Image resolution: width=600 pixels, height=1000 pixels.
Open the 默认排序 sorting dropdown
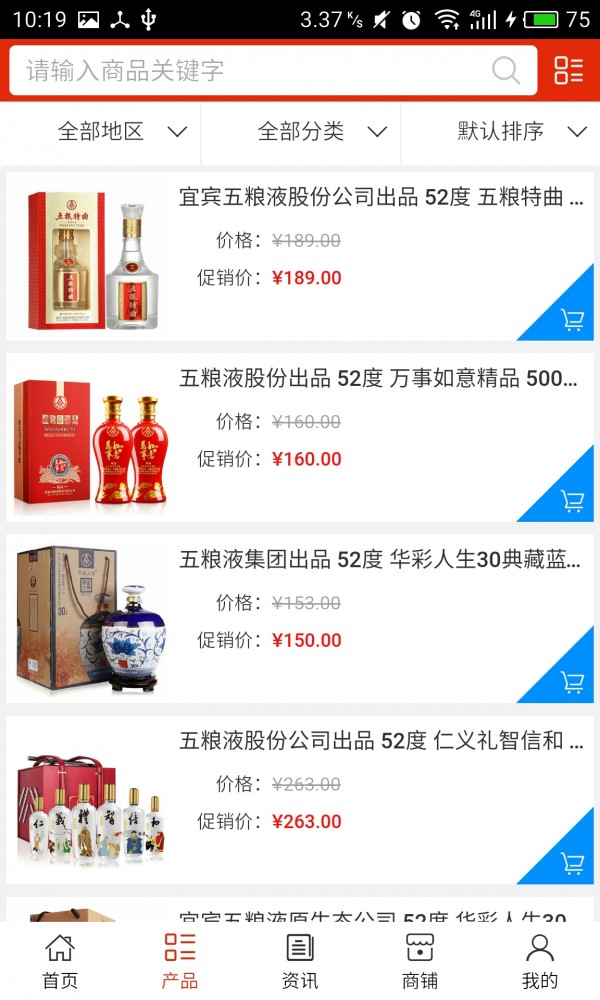[x=521, y=132]
